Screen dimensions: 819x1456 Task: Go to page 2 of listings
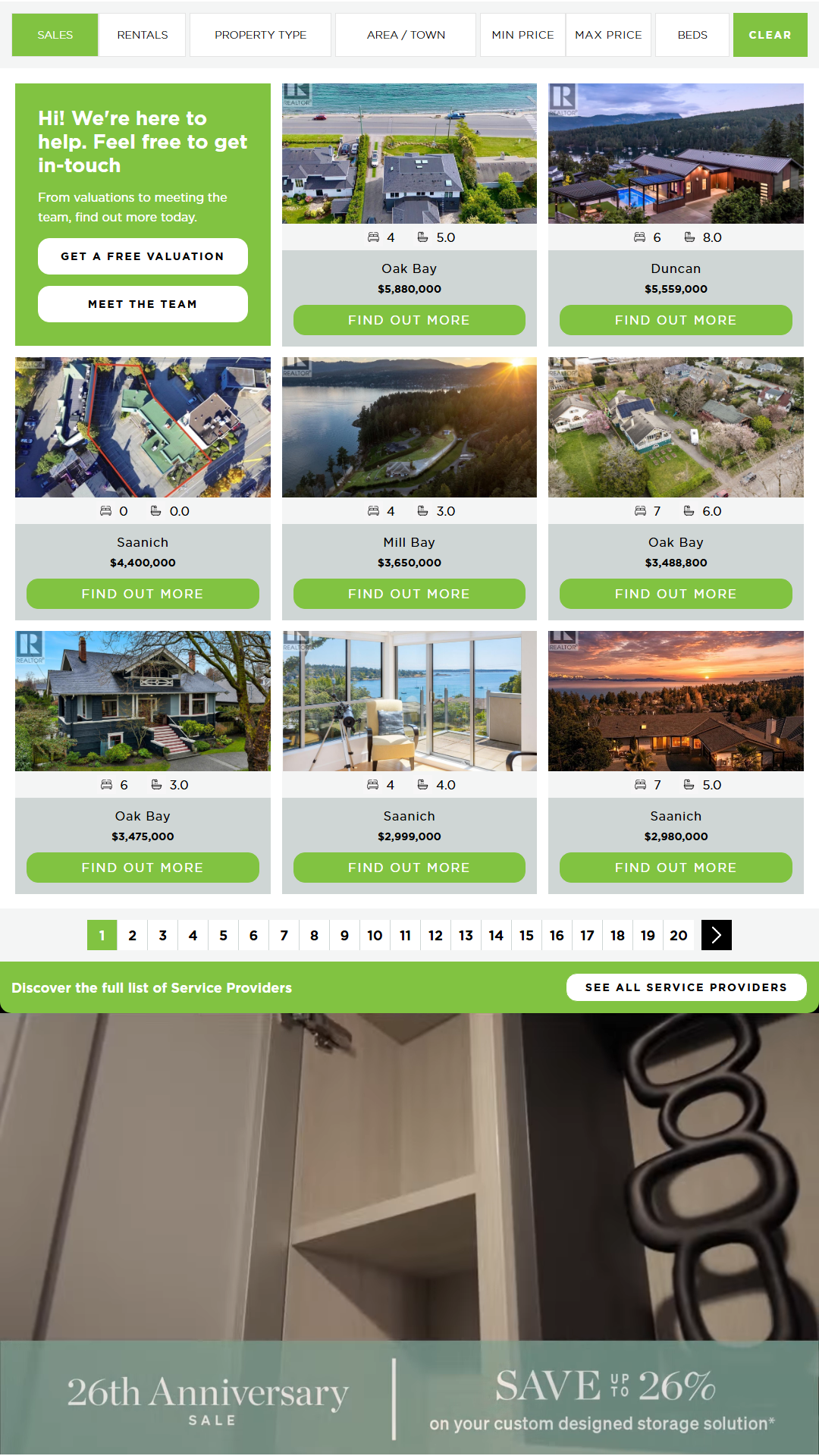(133, 935)
